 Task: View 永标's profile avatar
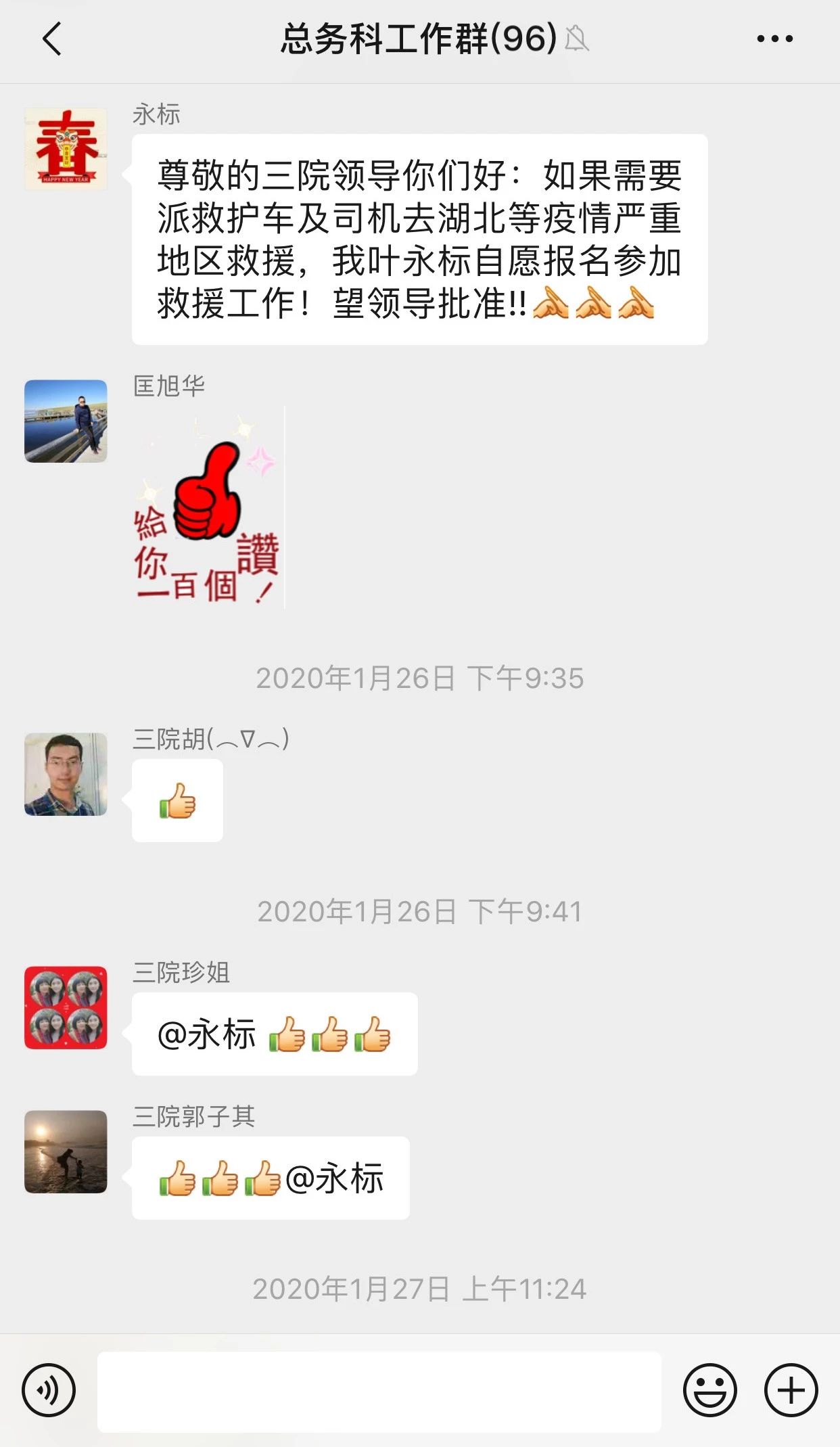click(x=66, y=149)
